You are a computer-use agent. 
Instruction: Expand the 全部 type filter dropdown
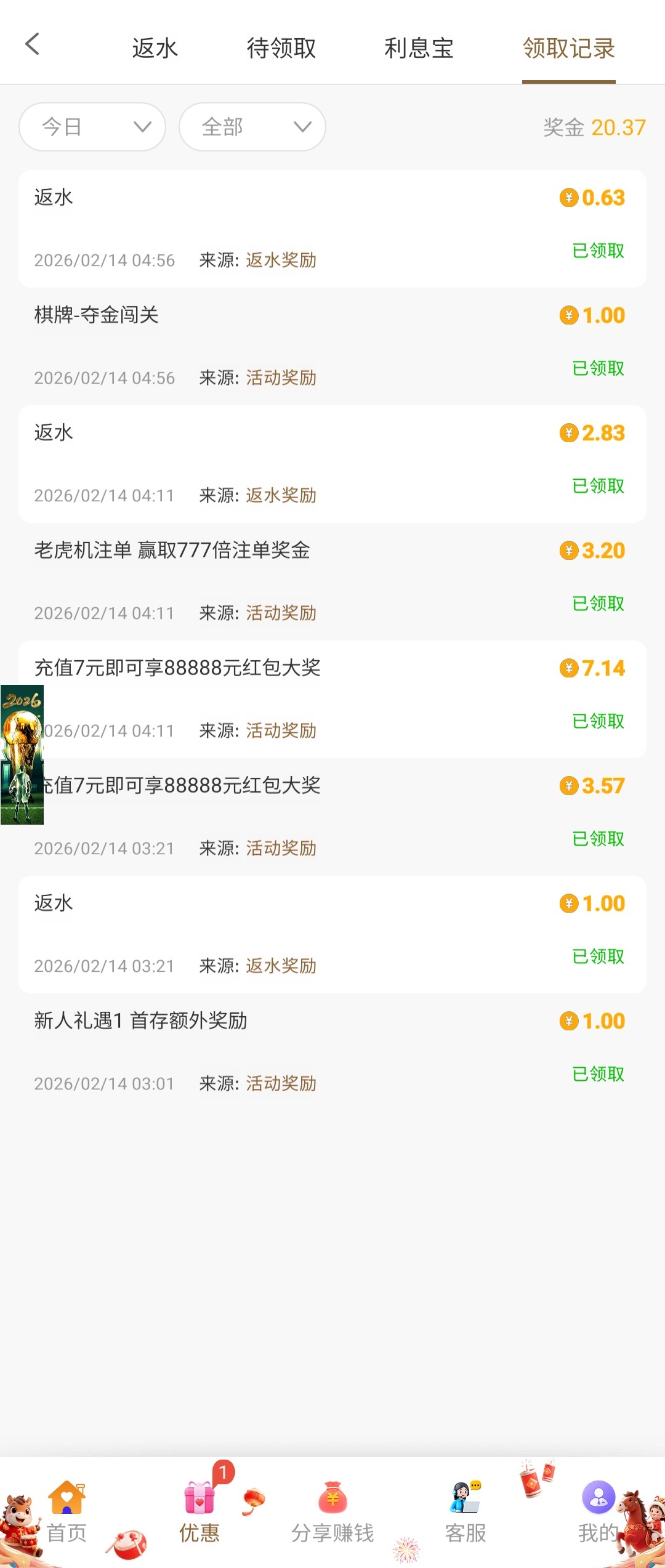pyautogui.click(x=252, y=127)
